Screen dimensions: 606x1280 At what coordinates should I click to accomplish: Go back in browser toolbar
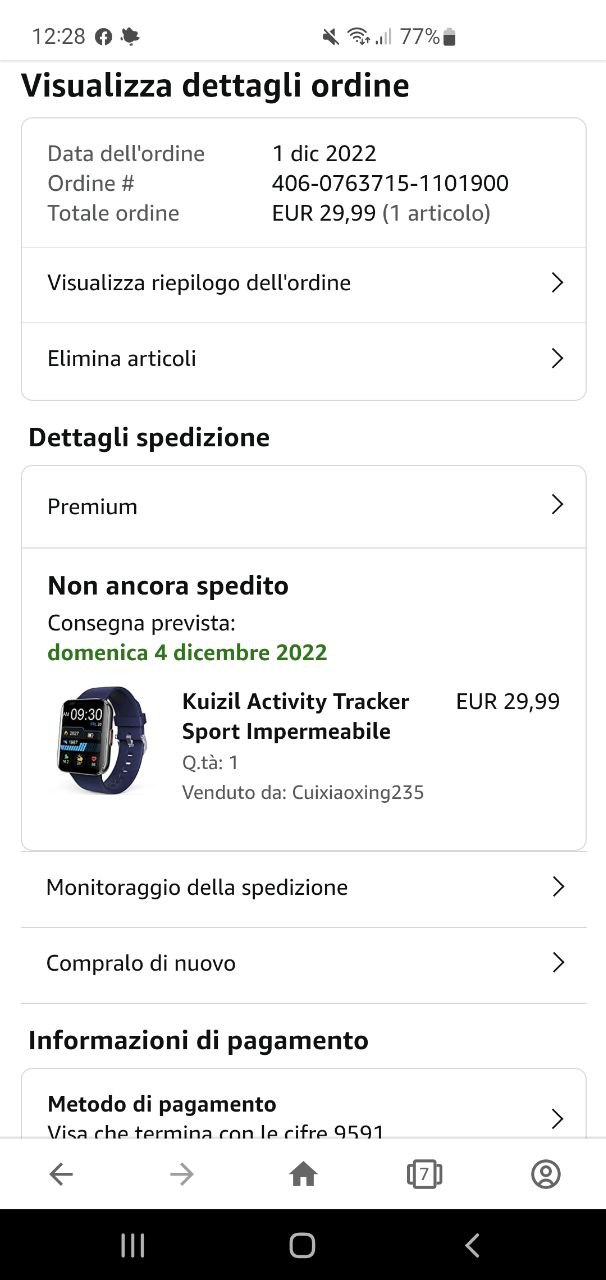61,1174
